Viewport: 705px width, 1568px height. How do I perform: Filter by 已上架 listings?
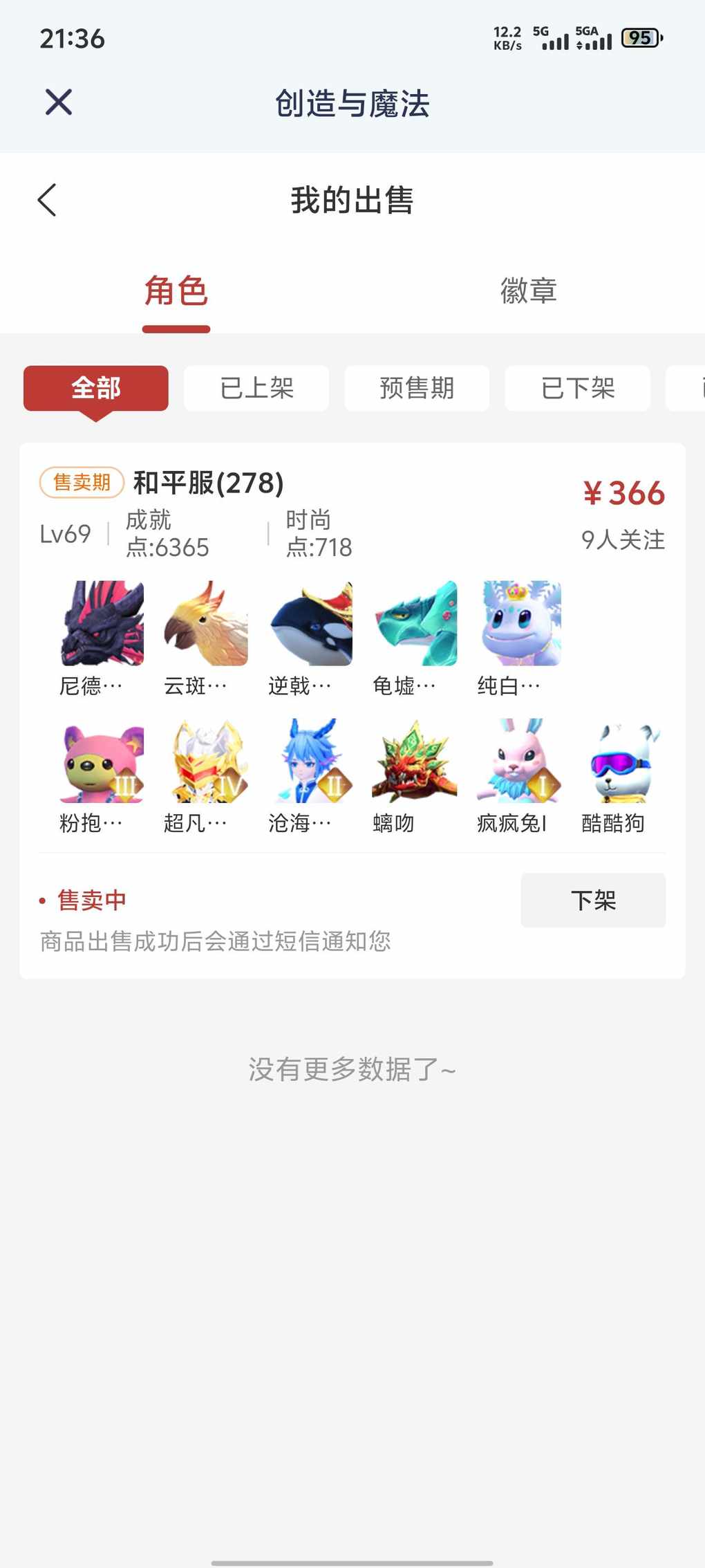tap(256, 388)
